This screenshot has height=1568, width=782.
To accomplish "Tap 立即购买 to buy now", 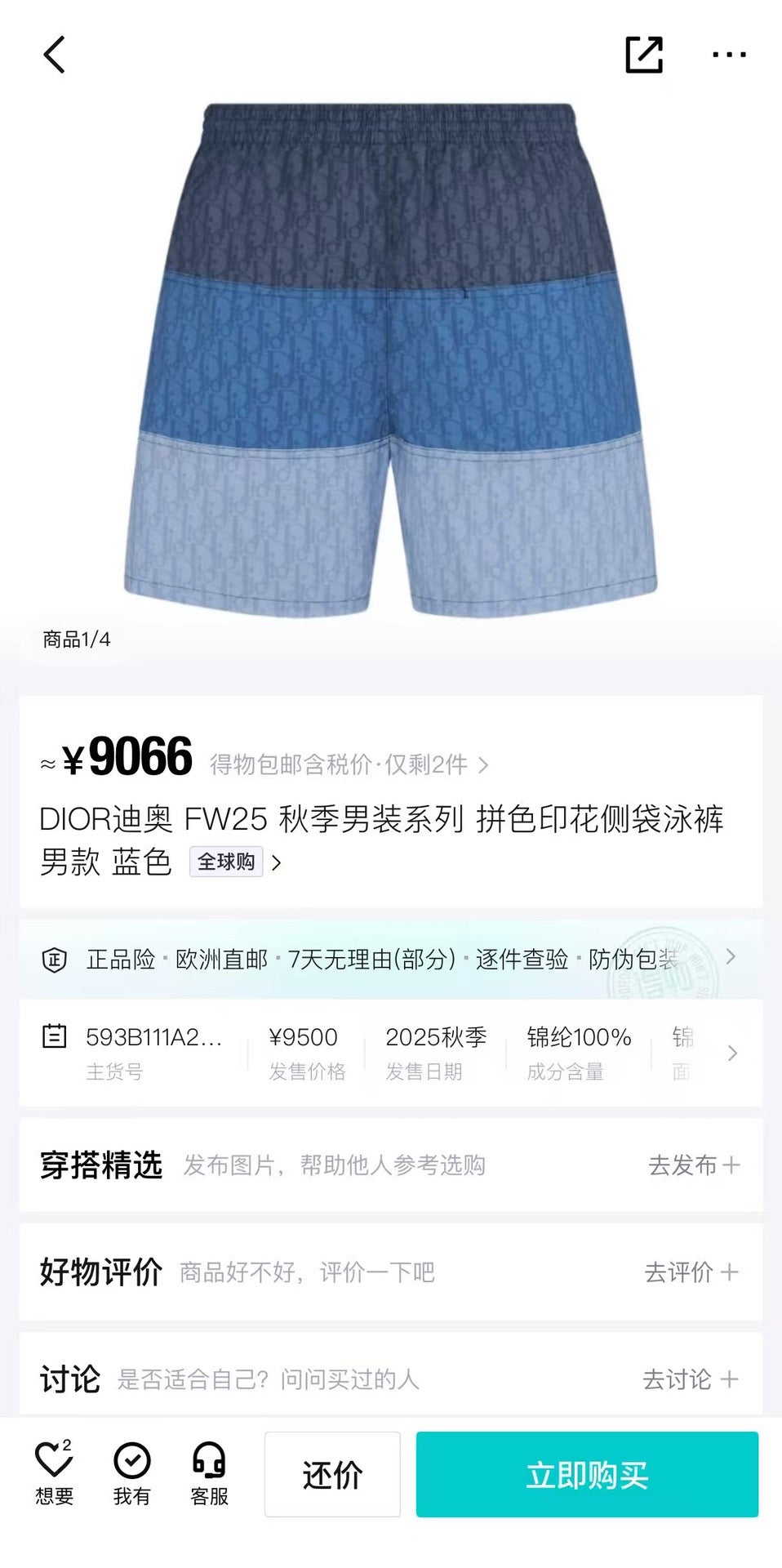I will coord(587,1474).
